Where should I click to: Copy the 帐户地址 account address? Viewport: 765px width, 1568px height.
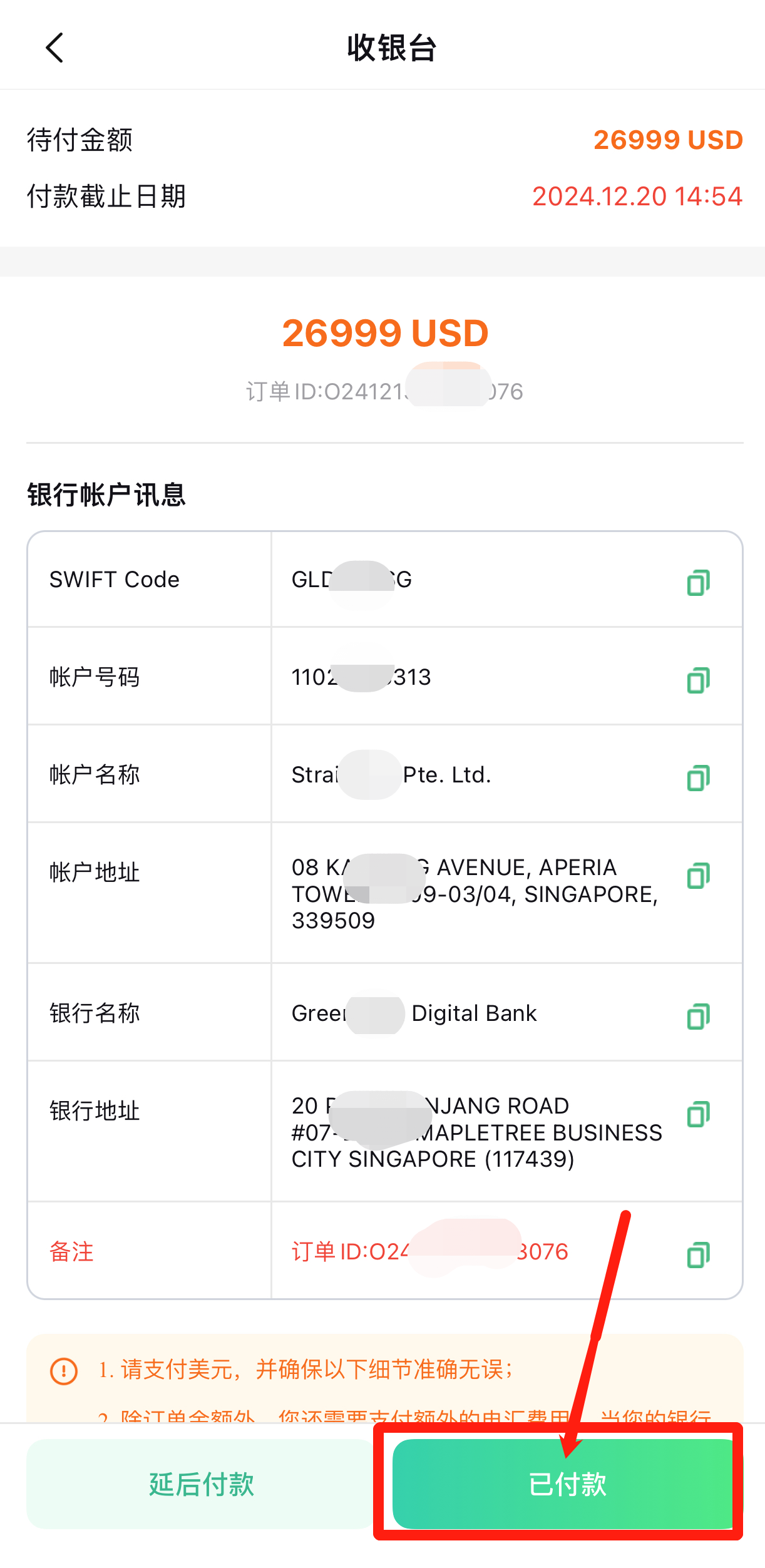[x=698, y=875]
